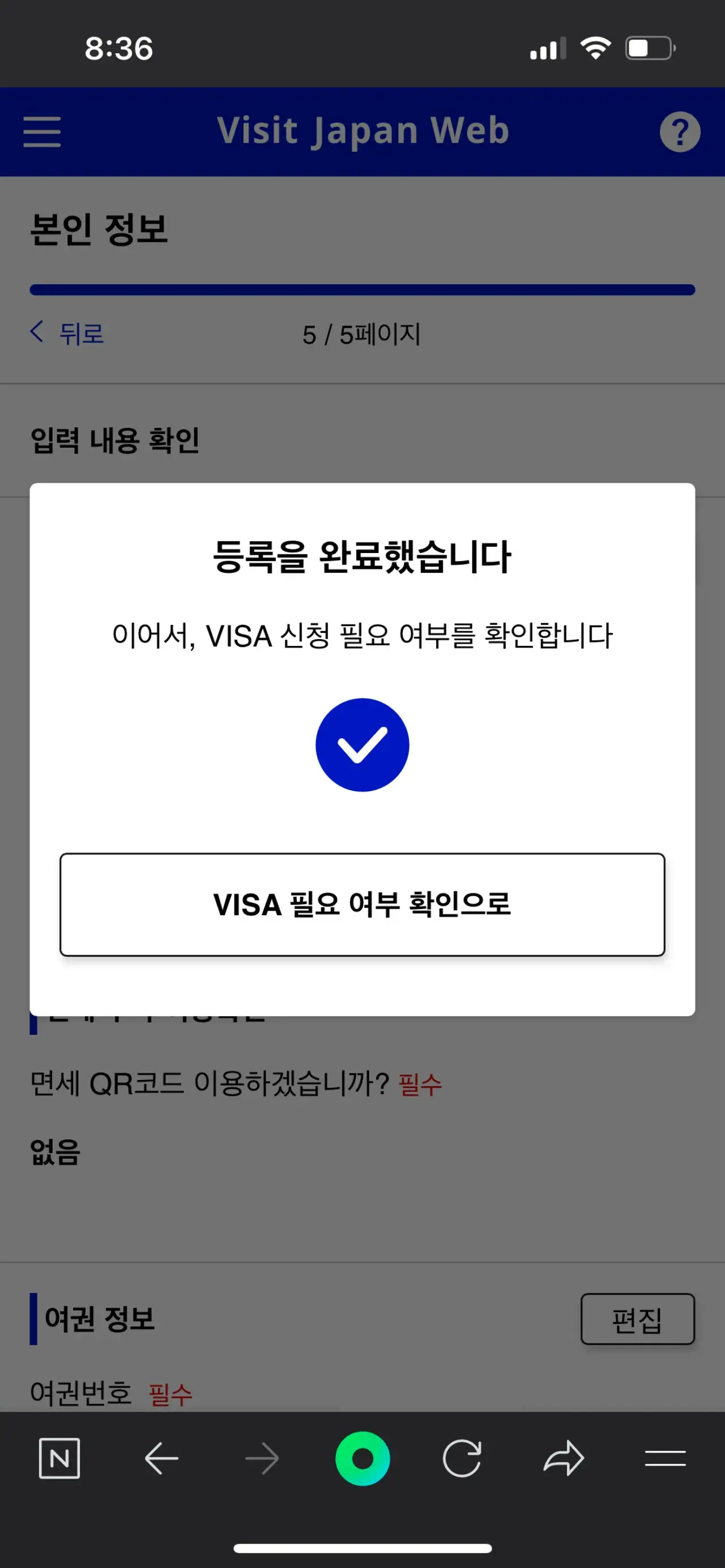Open the browser menu with two lines

pos(666,1458)
